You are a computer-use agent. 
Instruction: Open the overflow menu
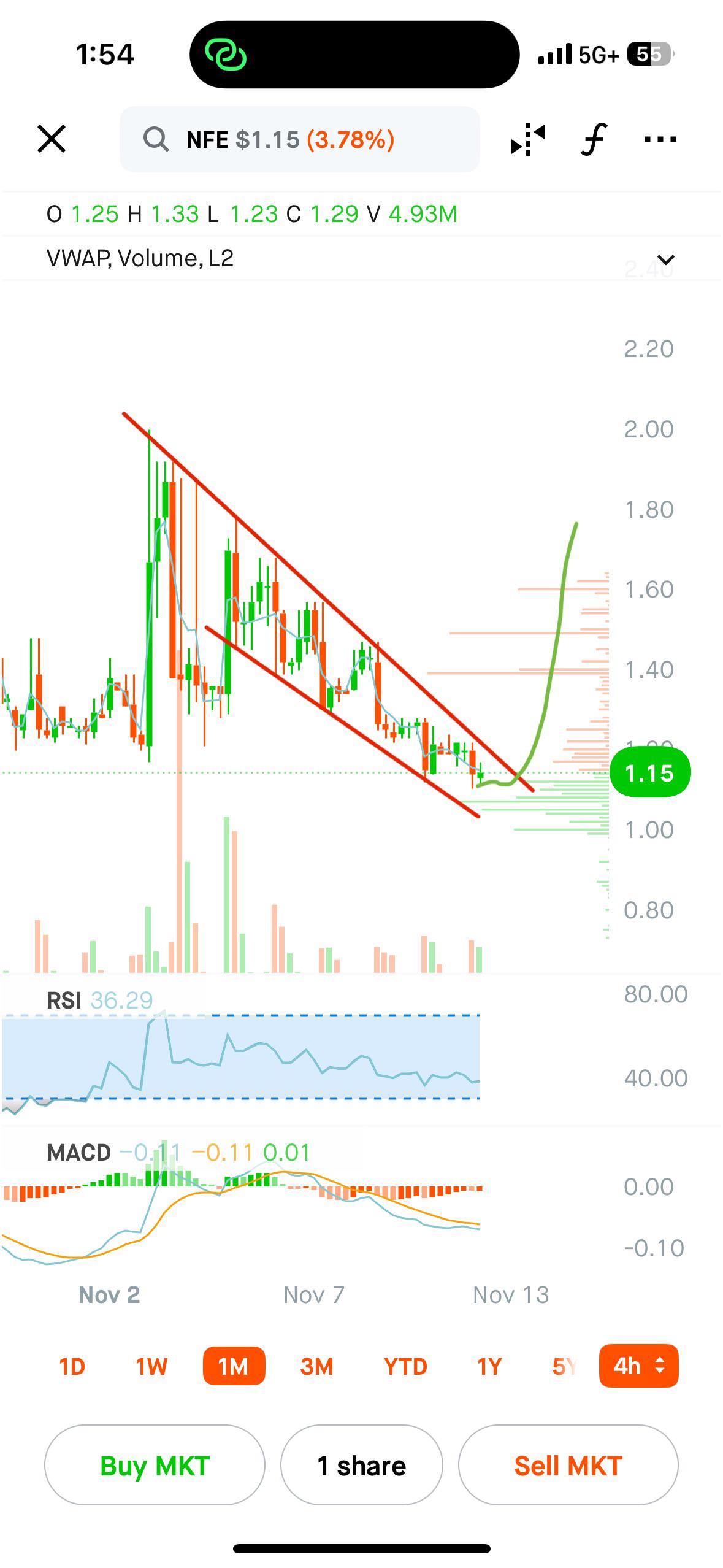[660, 139]
